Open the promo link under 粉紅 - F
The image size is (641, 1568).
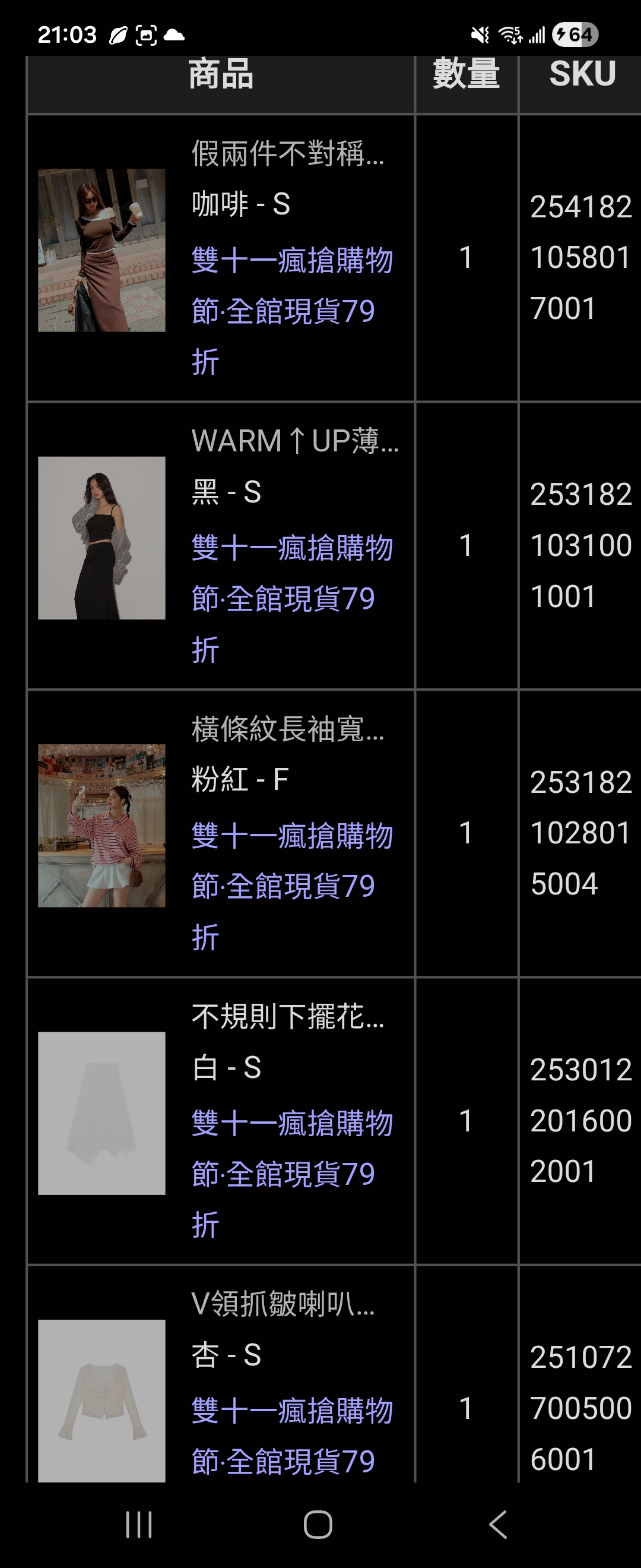[292, 861]
